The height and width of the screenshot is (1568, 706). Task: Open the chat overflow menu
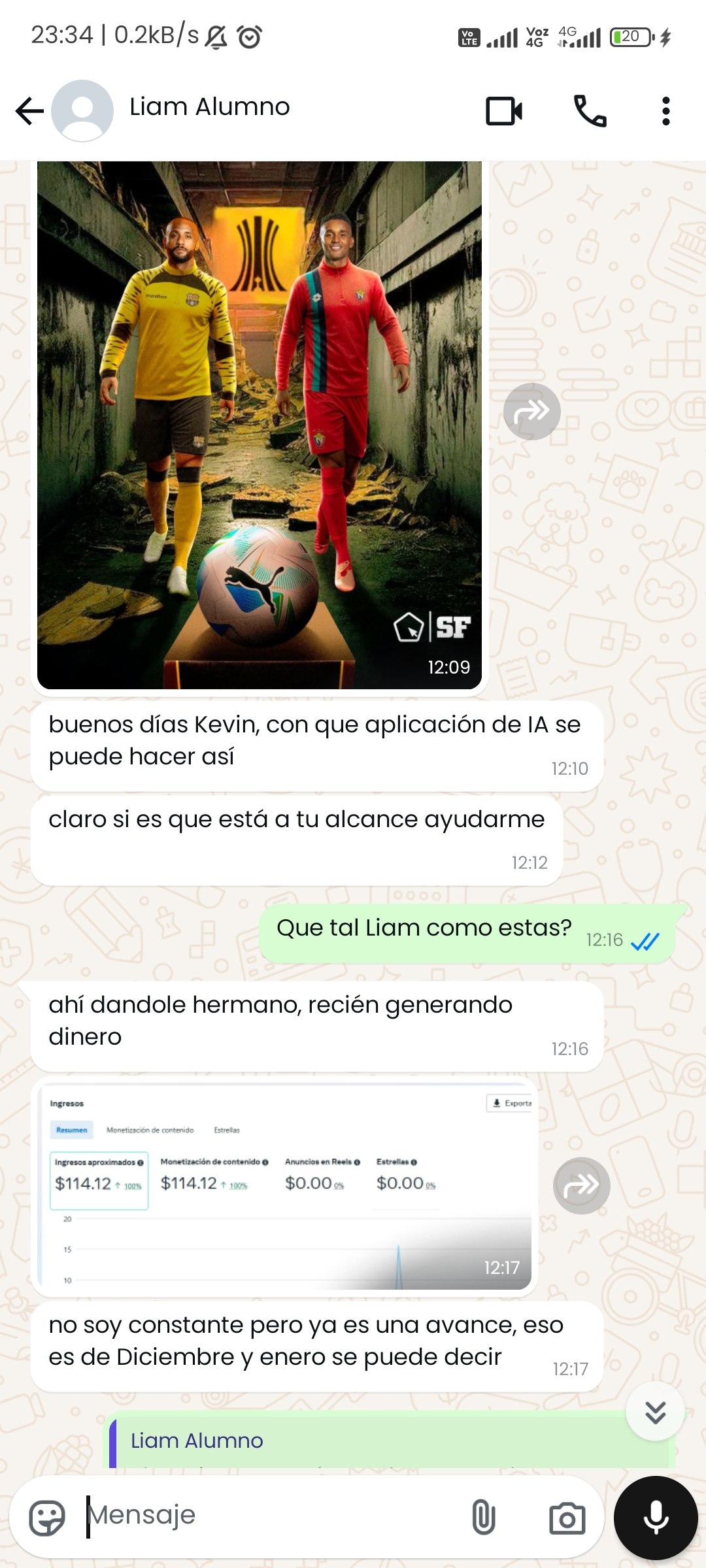[665, 111]
